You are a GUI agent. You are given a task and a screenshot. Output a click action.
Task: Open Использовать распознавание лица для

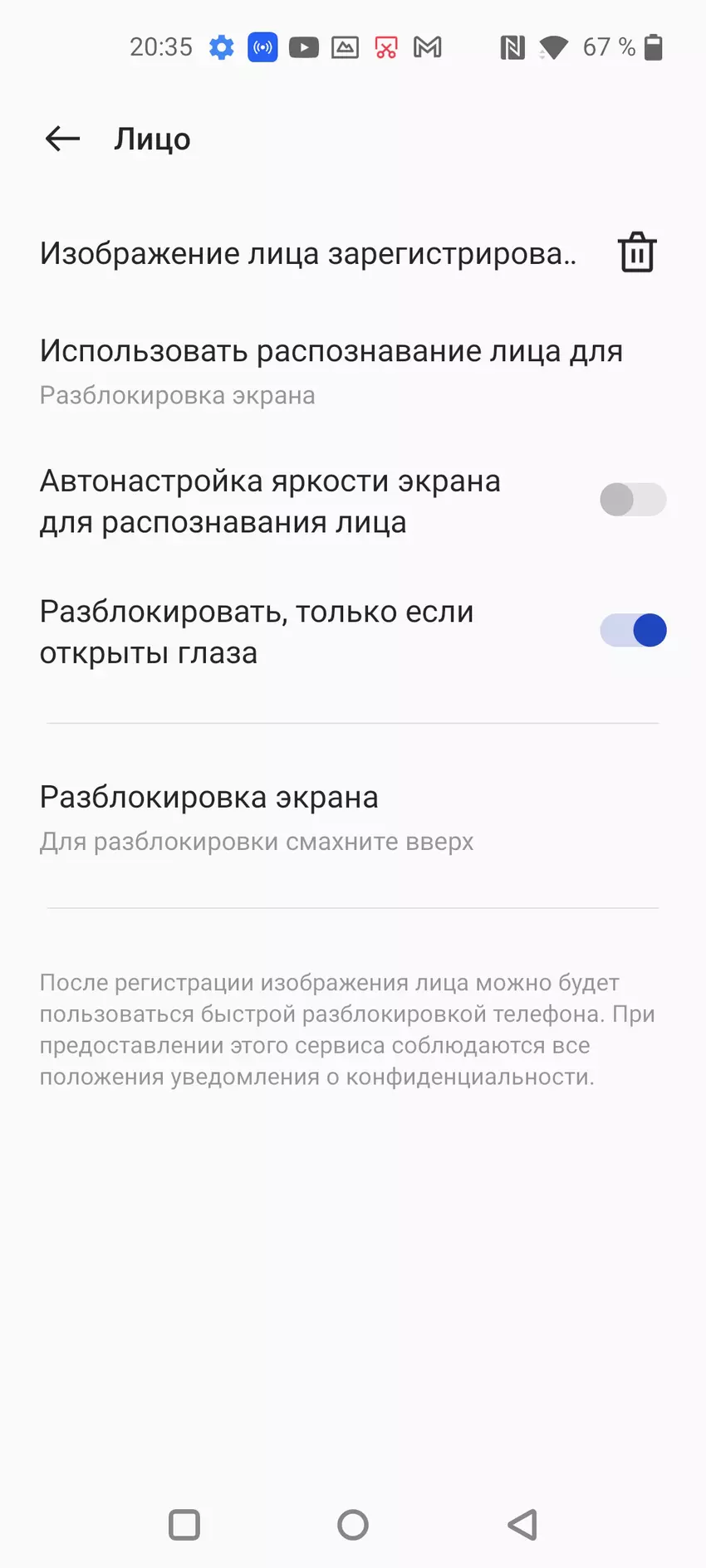[x=332, y=371]
